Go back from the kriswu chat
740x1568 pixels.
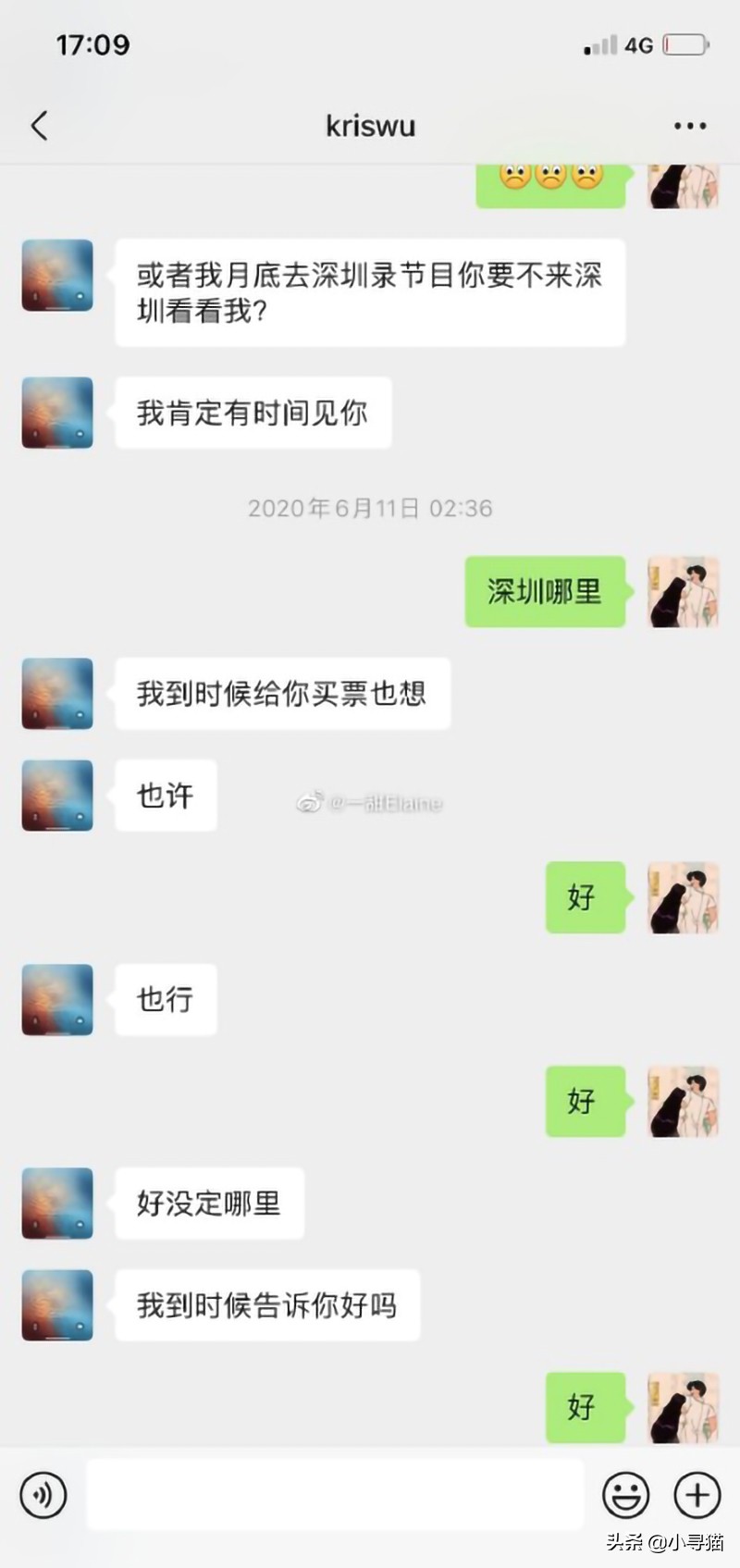click(39, 126)
